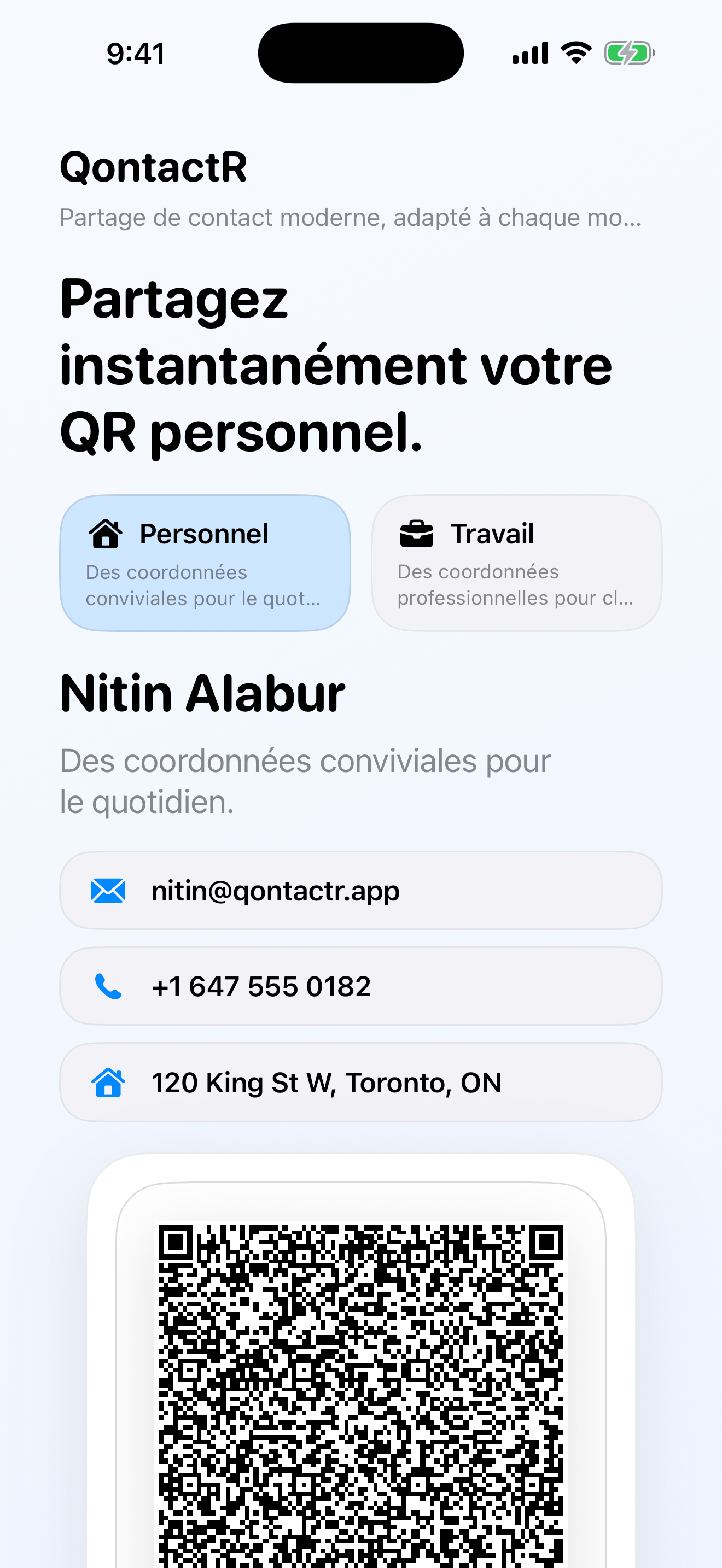
Task: Expand the truncated QontactR tagline text
Action: [350, 217]
